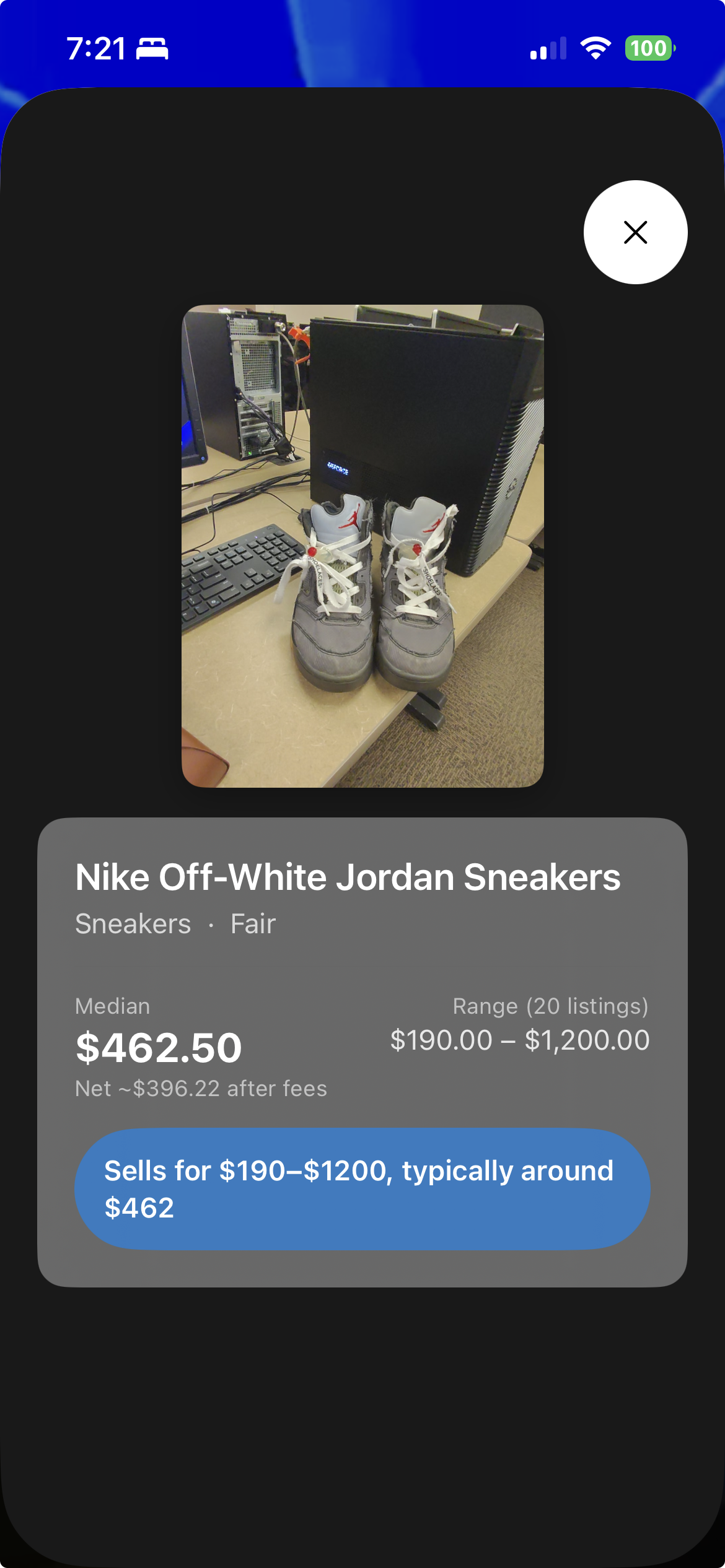Tap the 'Sells for $190–$1200' blue pill

tap(362, 1188)
